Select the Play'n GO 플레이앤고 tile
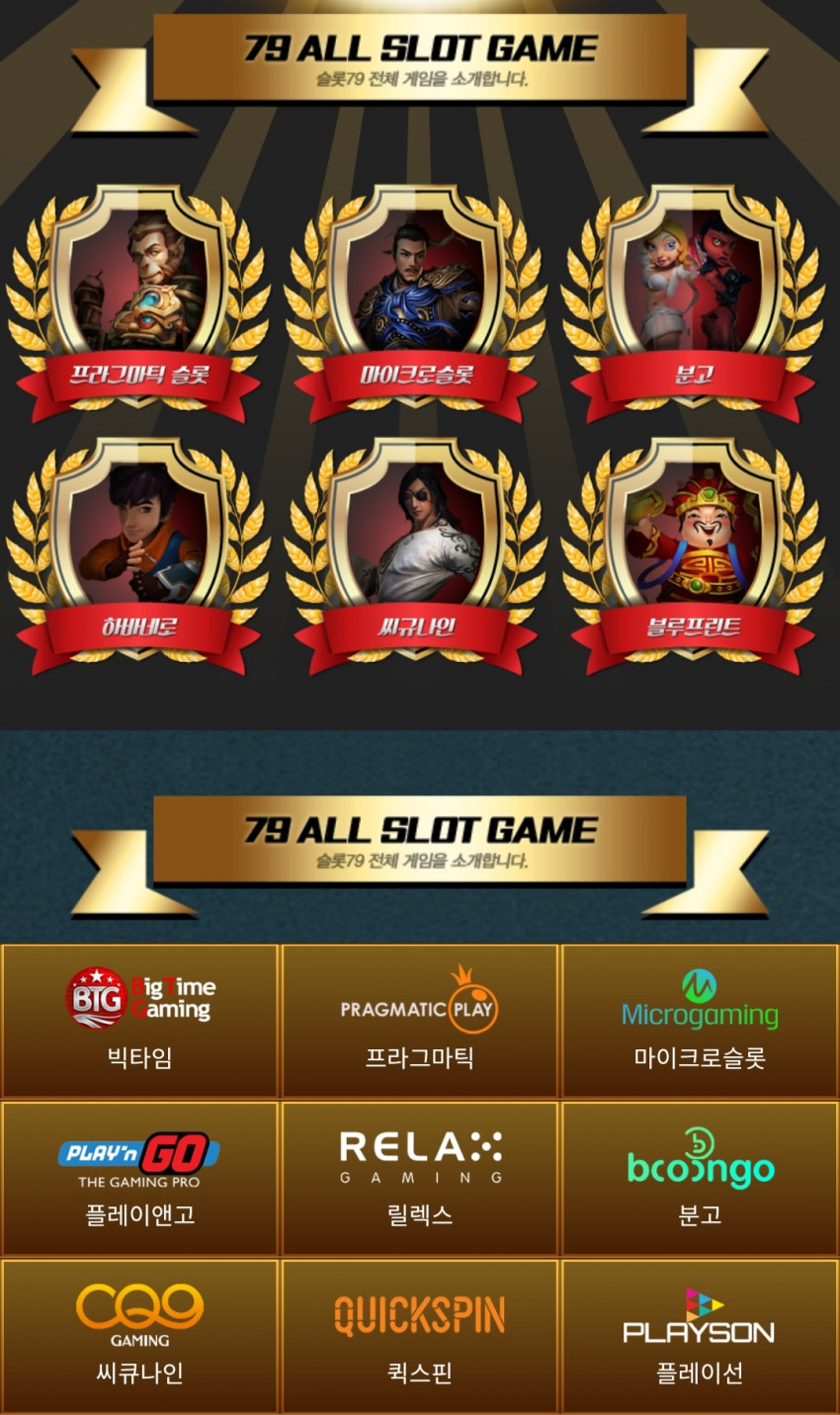This screenshot has height=1415, width=840. [139, 1178]
